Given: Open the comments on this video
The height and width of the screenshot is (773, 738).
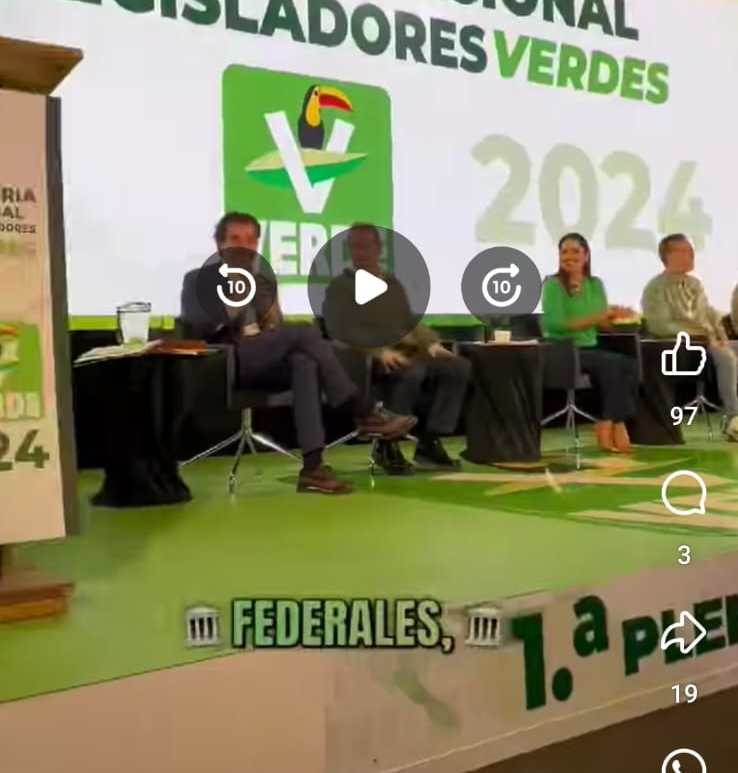Looking at the screenshot, I should pos(684,495).
